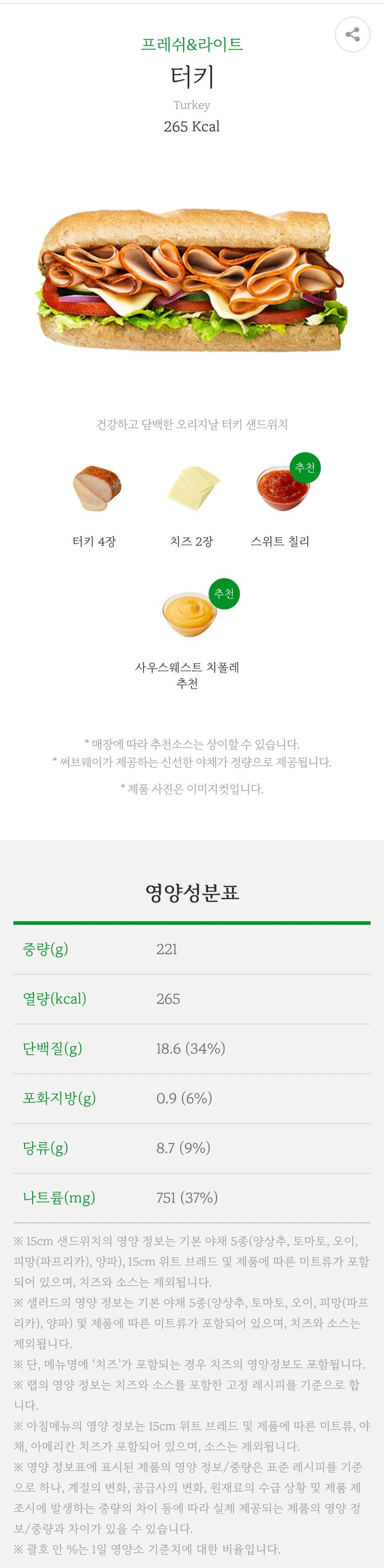Share the Turkey sandwich page
The width and height of the screenshot is (384, 1568).
(352, 35)
